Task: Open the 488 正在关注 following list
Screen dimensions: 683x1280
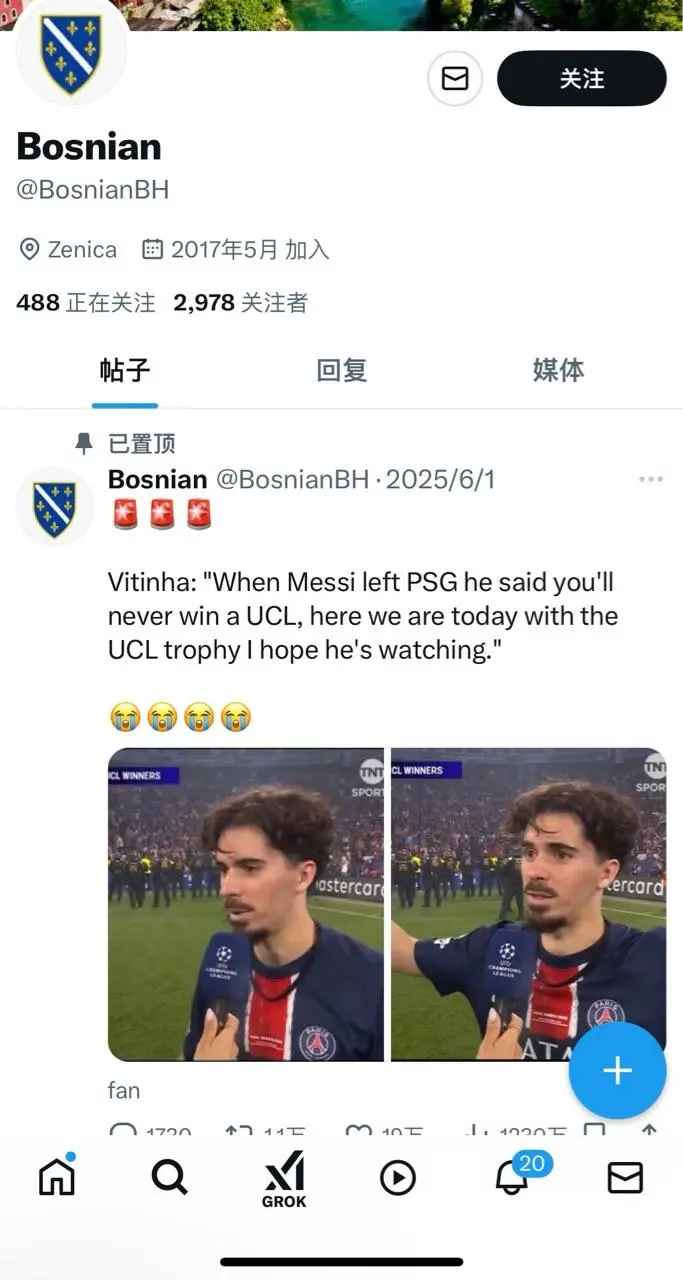Action: (86, 302)
